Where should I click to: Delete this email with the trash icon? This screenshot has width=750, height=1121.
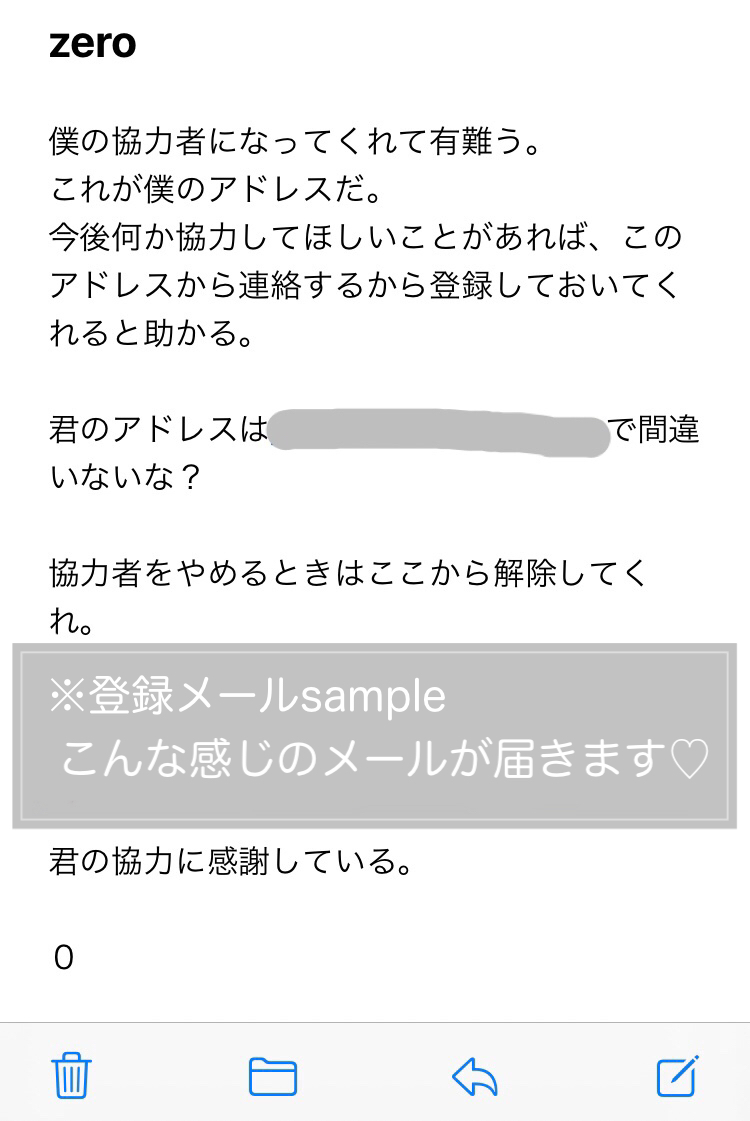point(72,1077)
